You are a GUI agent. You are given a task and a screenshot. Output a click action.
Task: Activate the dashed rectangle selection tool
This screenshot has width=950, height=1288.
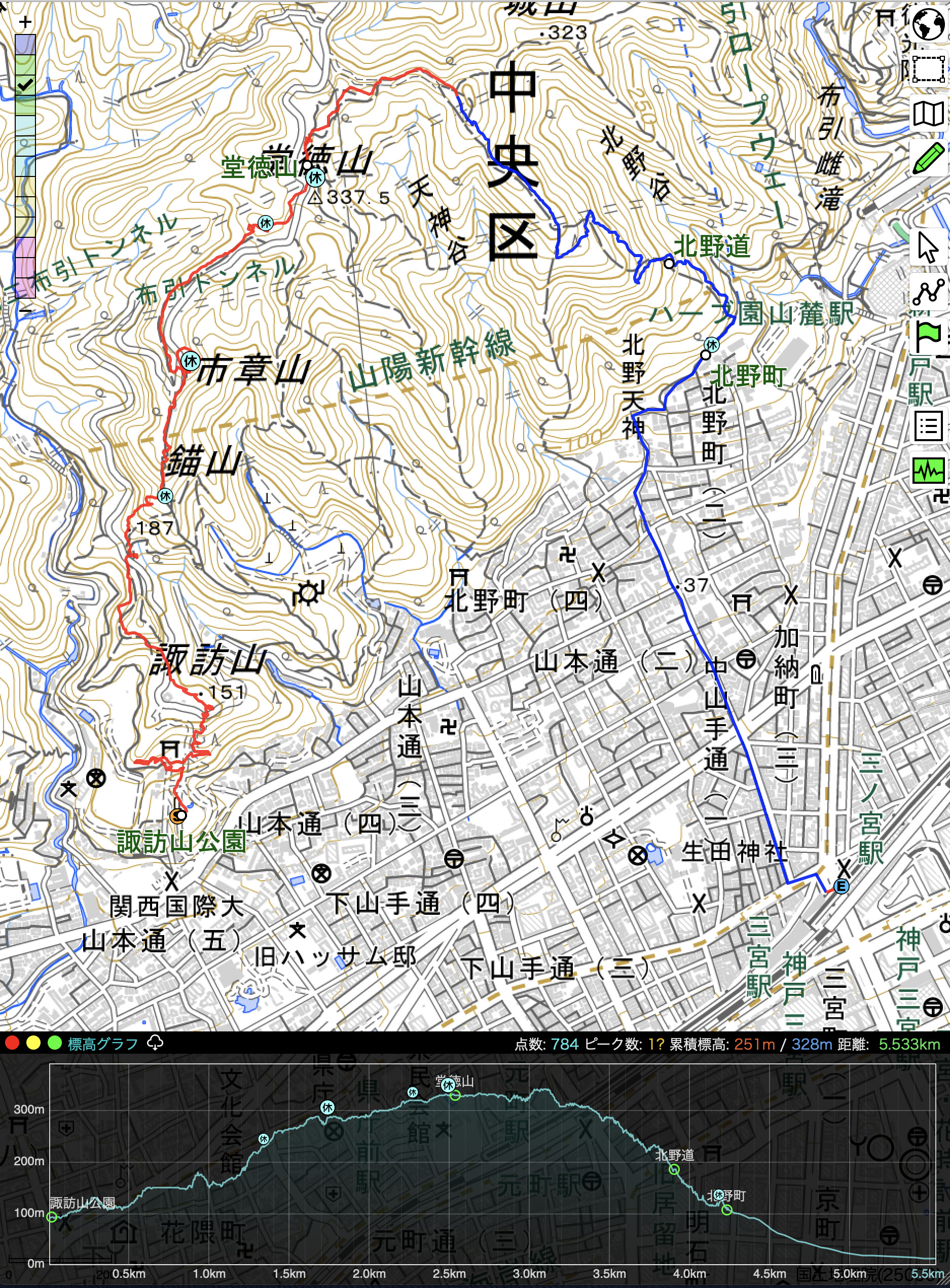click(928, 69)
